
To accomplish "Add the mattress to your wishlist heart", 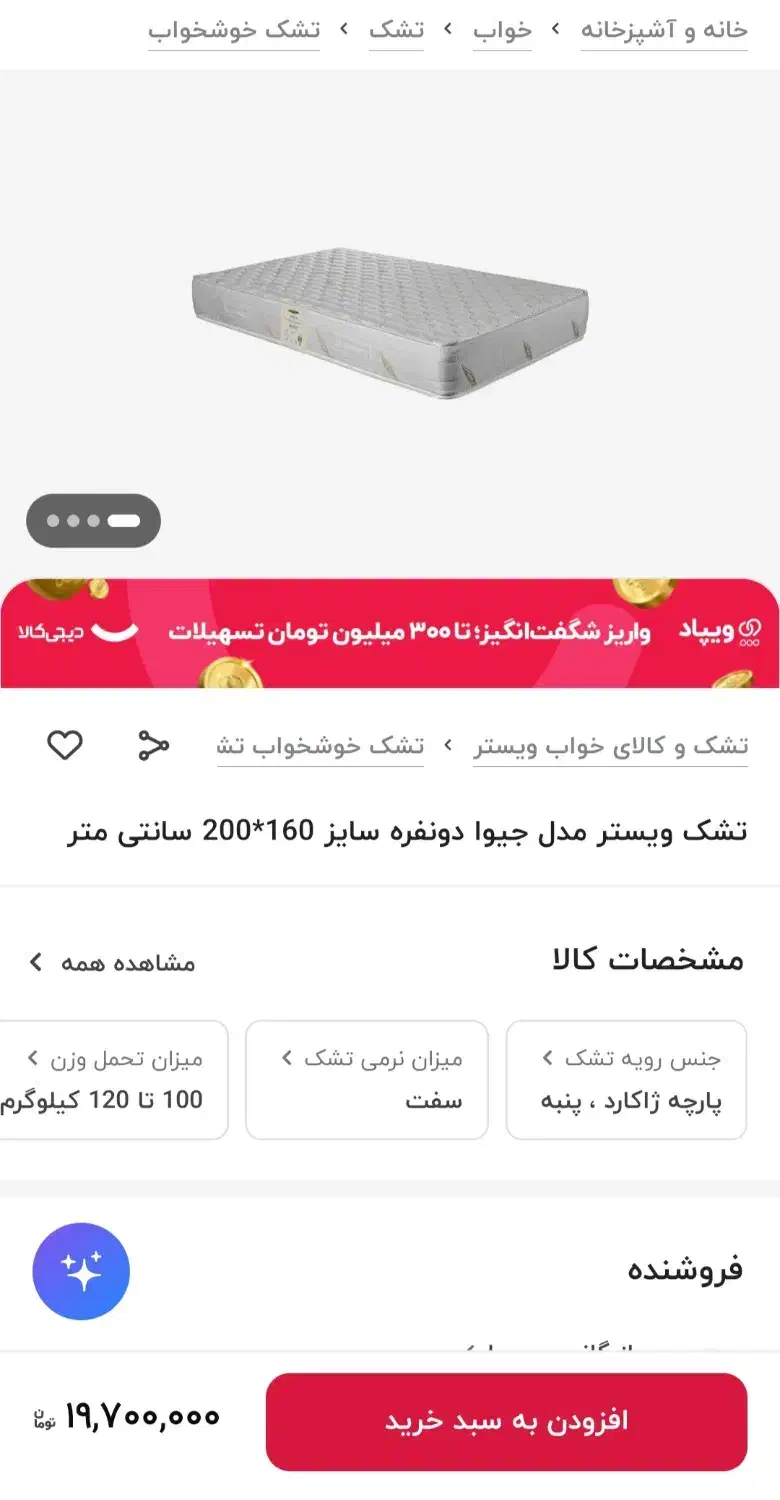I will coord(65,745).
